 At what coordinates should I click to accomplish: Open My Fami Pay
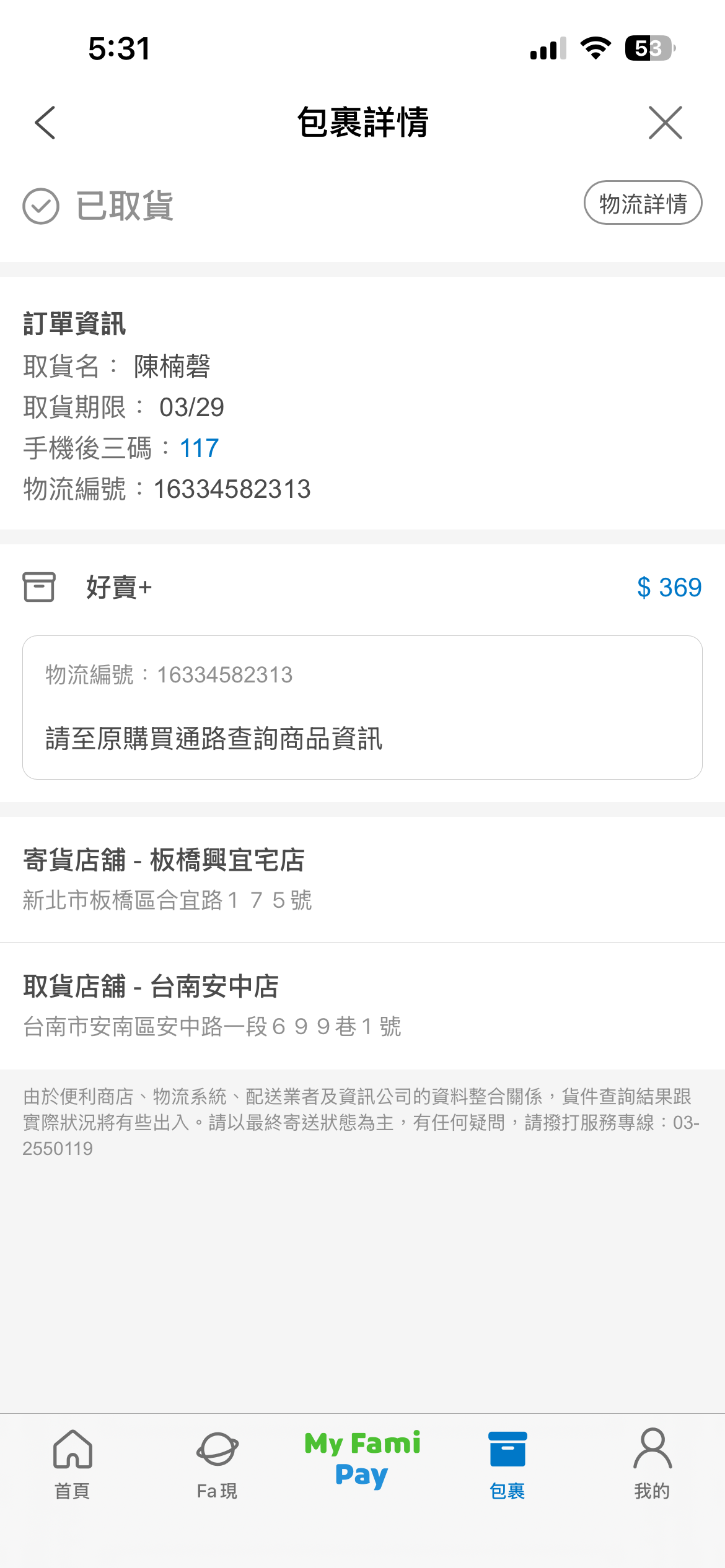pos(362,1460)
